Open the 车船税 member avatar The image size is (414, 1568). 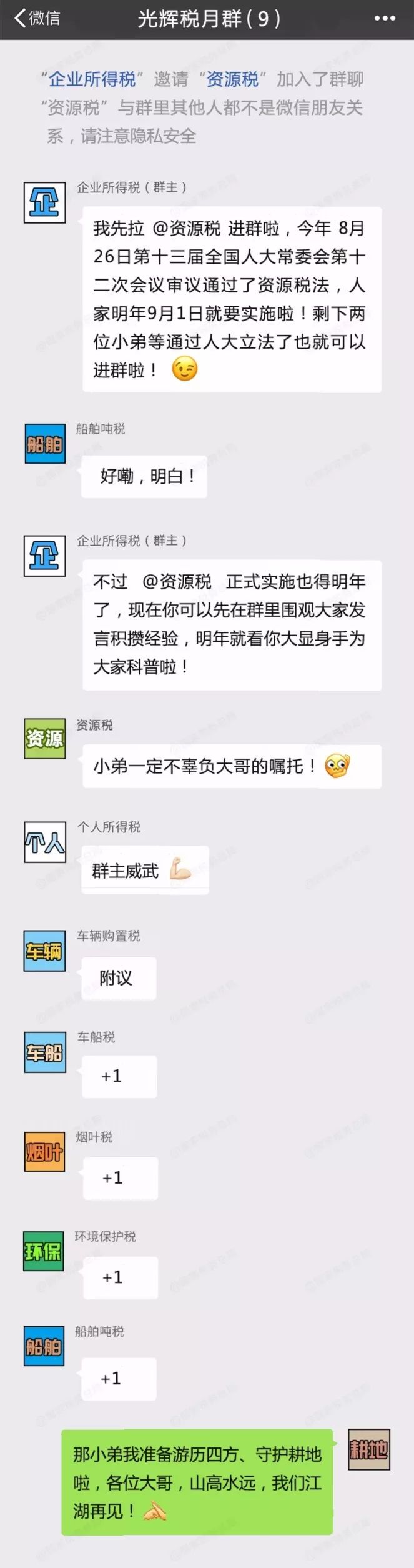coord(44,1052)
